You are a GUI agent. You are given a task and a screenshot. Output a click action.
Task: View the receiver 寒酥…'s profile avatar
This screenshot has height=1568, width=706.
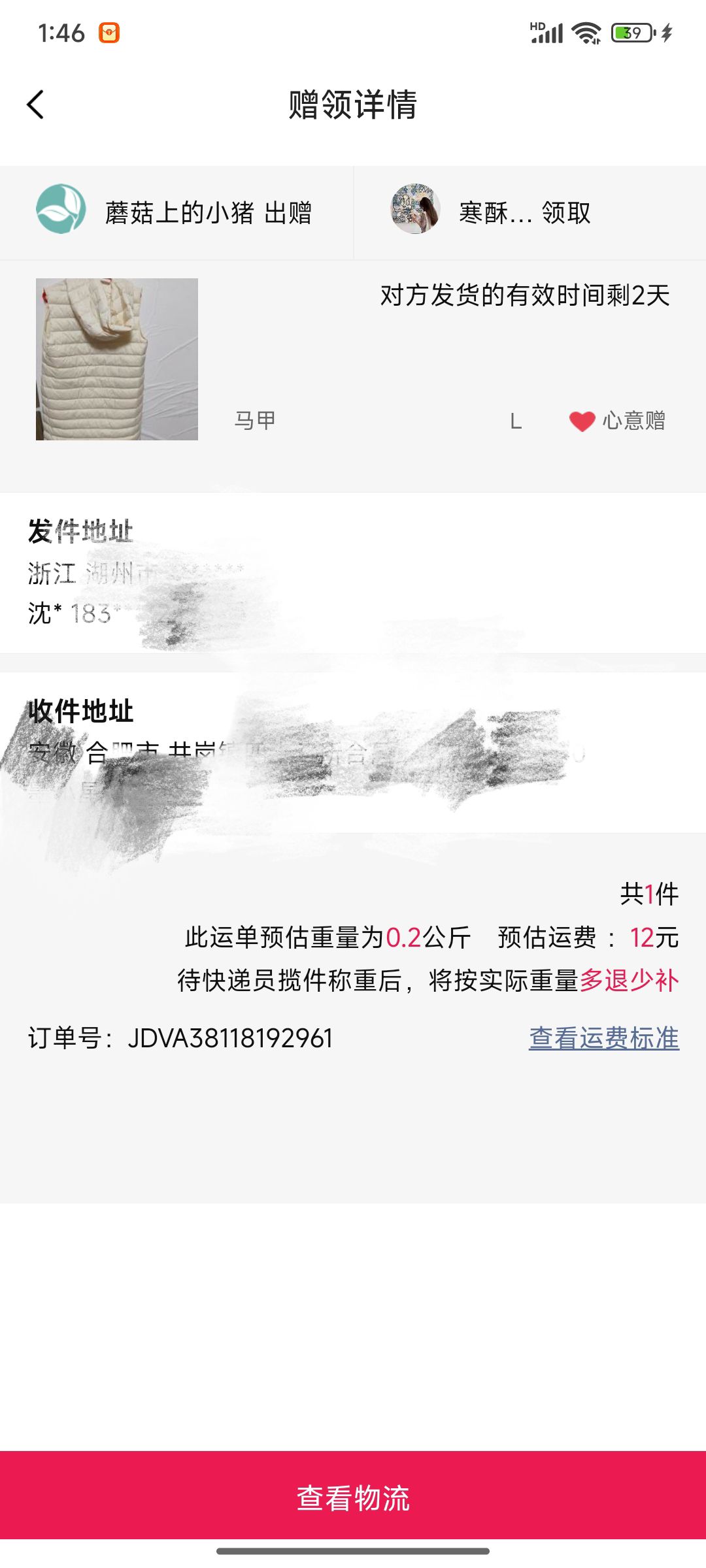point(415,209)
